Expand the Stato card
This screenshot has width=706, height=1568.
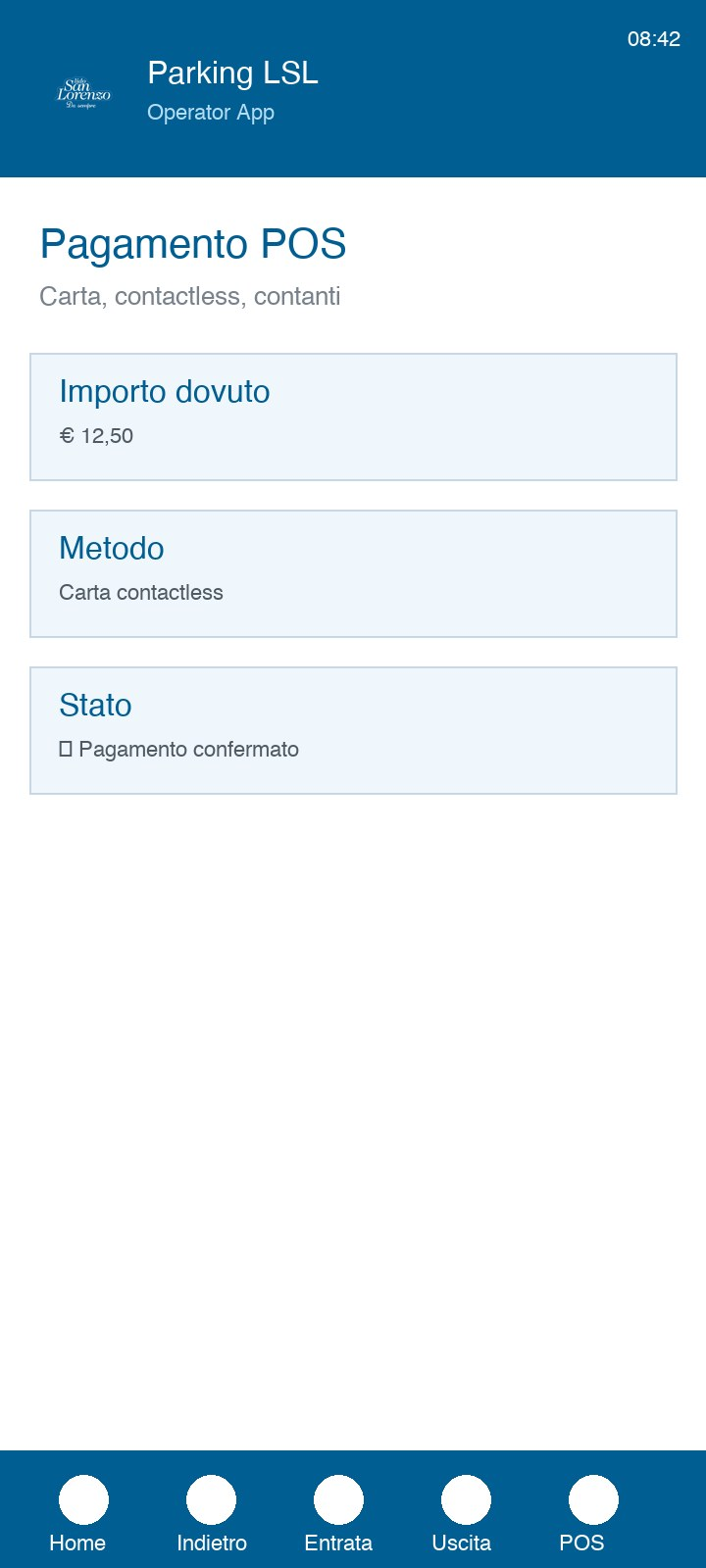pos(353,729)
